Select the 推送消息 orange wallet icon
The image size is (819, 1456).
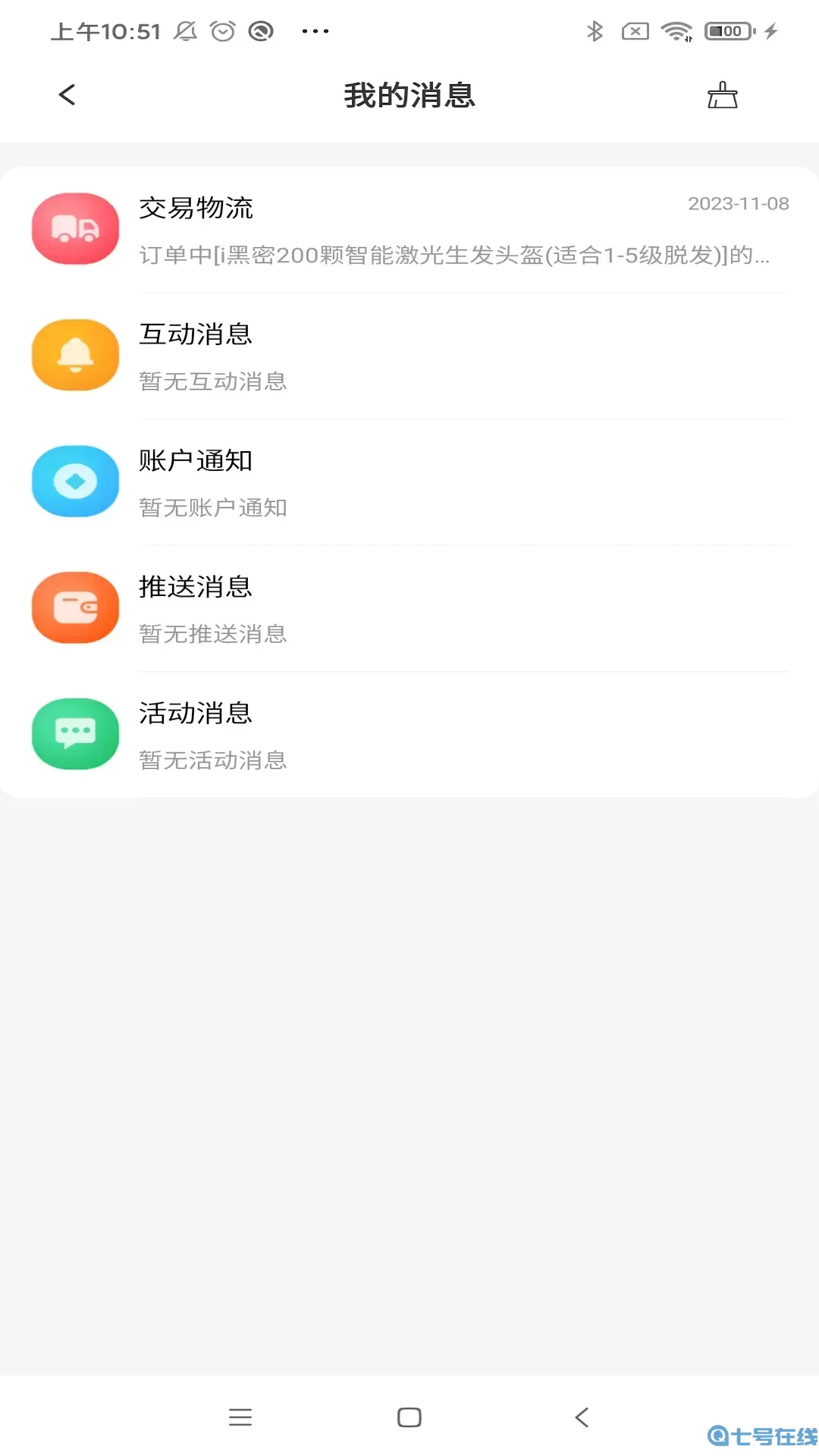(x=75, y=607)
